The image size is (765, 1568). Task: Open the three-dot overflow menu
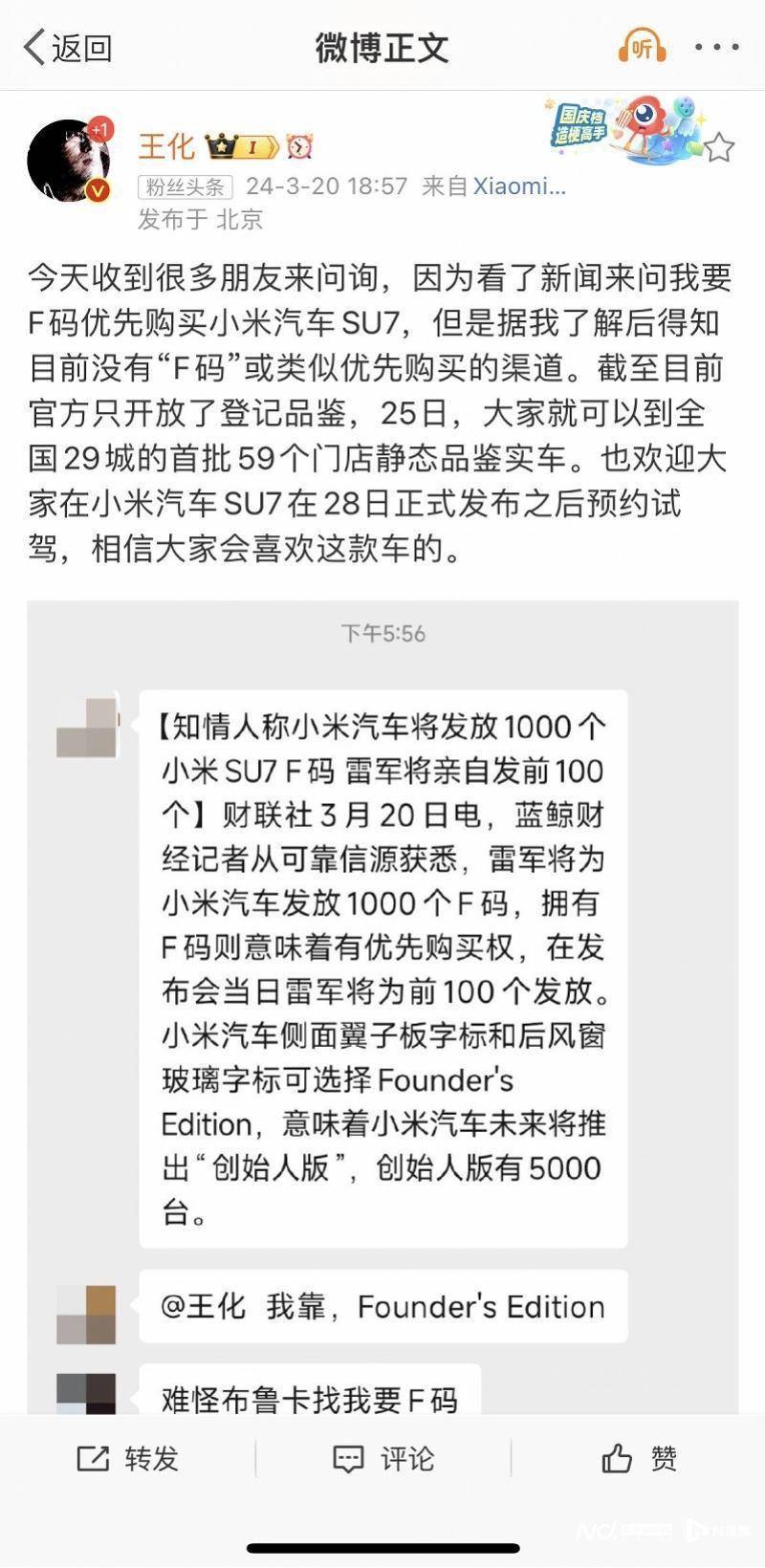716,47
